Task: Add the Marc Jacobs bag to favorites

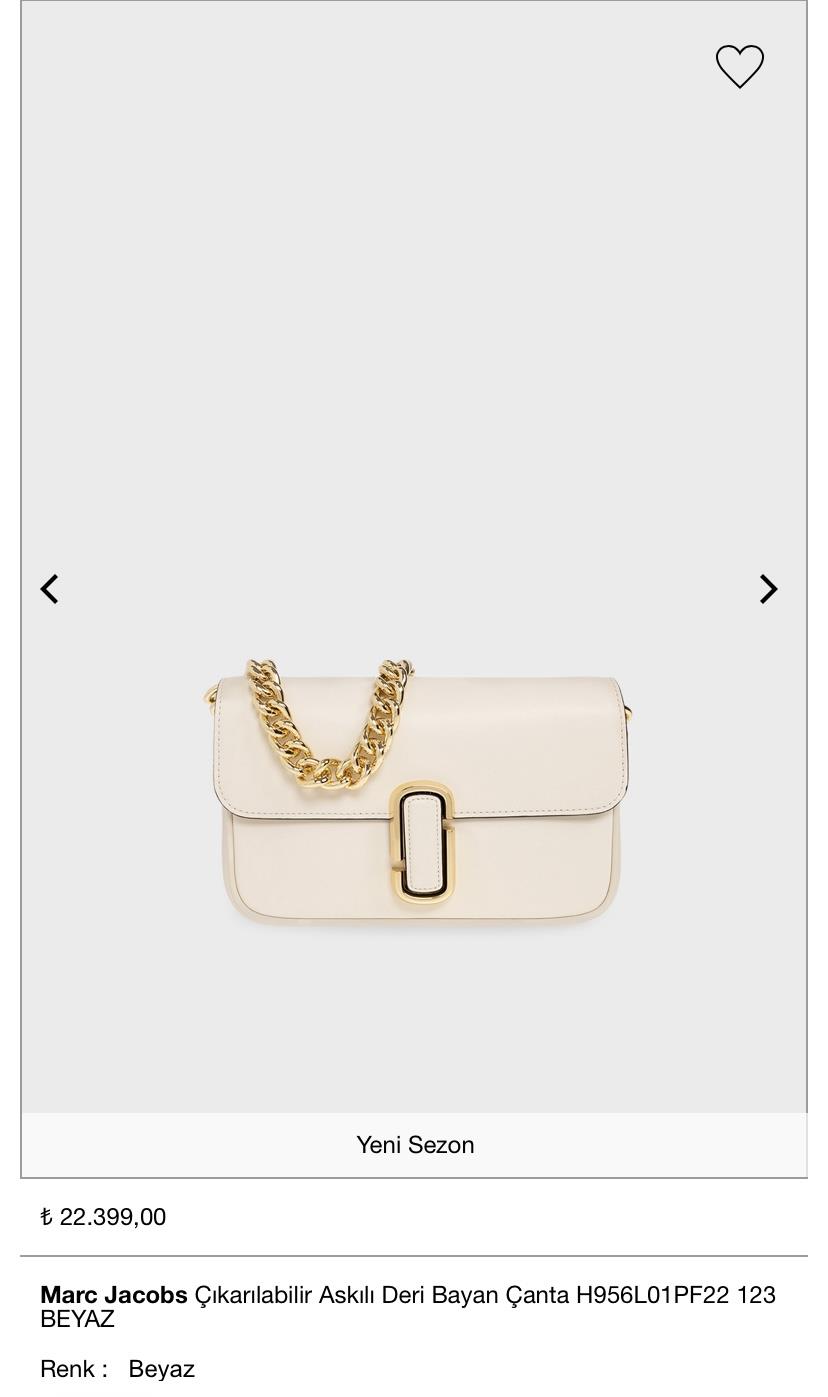Action: click(740, 66)
